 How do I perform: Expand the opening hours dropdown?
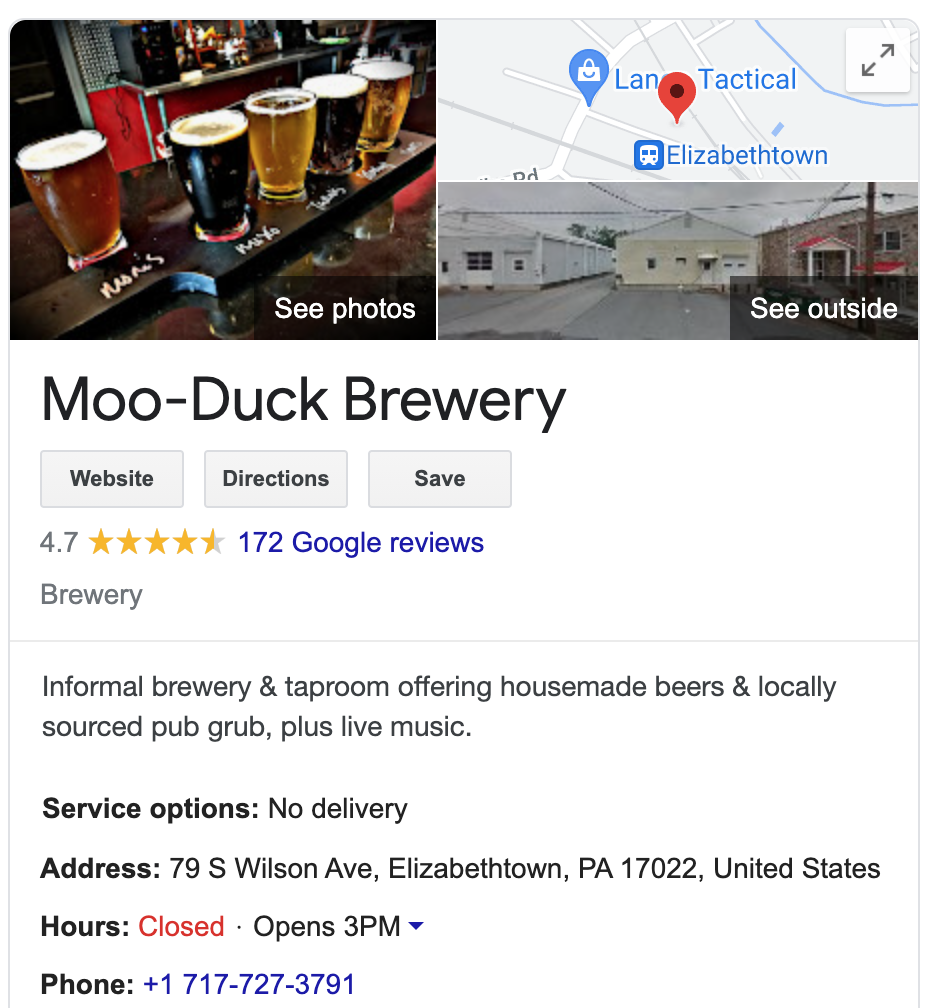[x=416, y=927]
